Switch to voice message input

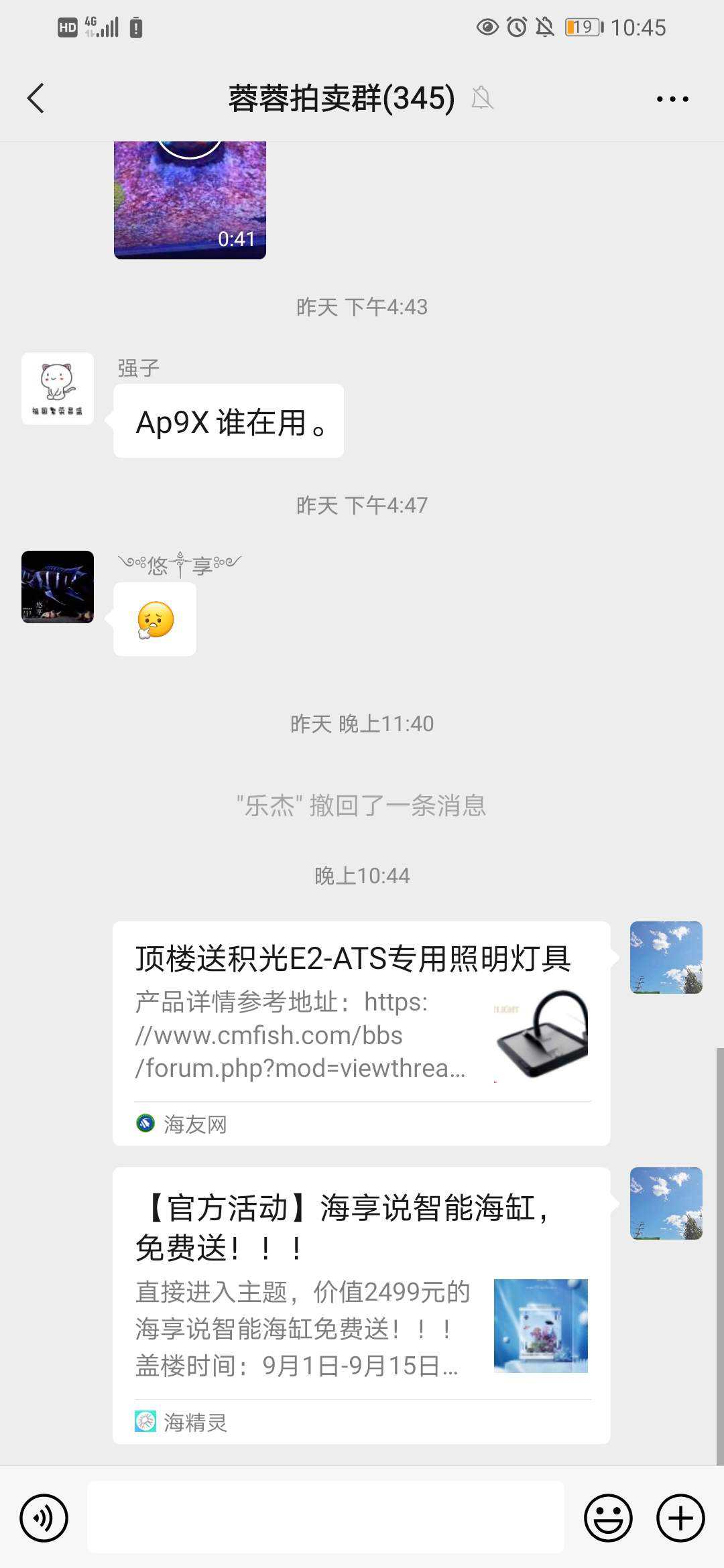44,1518
